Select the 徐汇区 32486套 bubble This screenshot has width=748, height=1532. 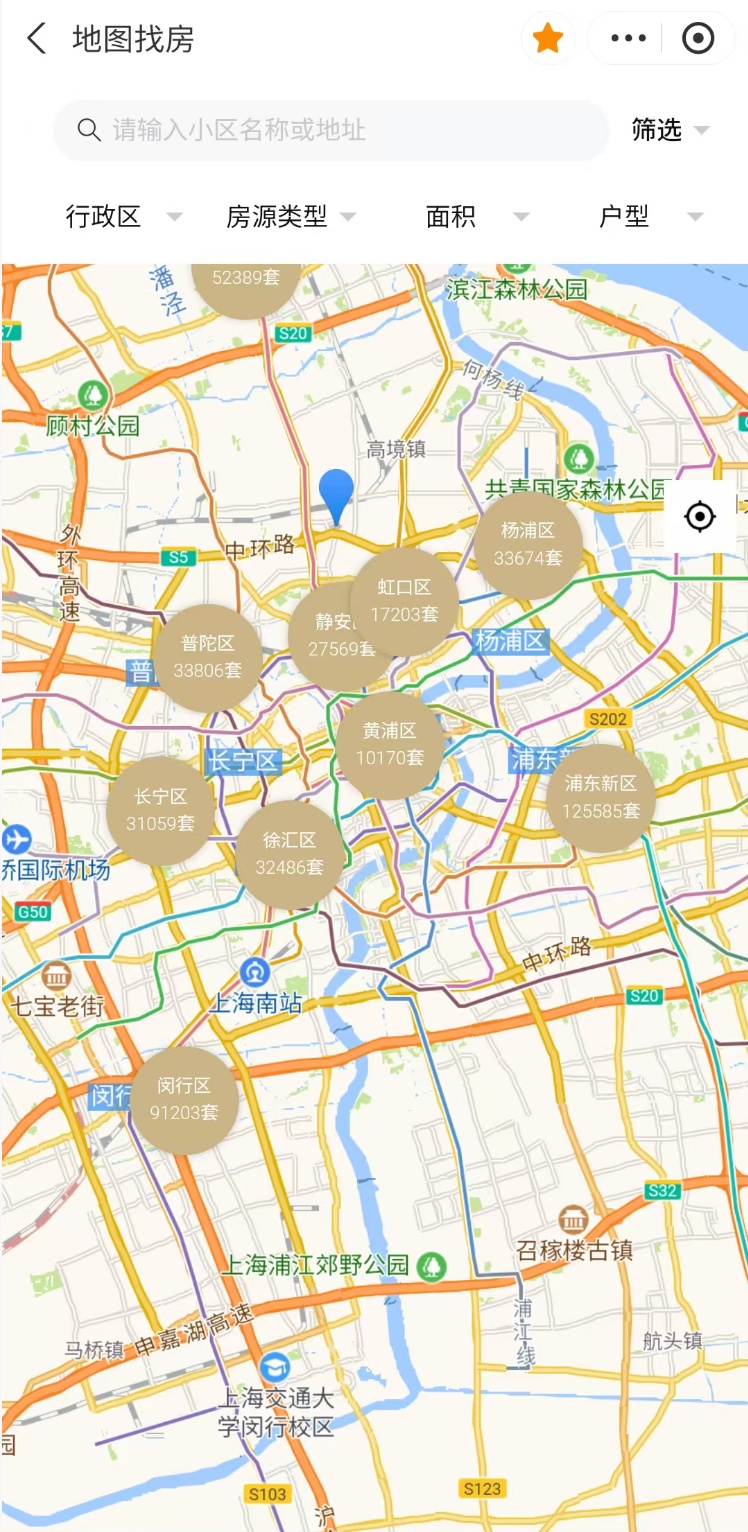pyautogui.click(x=289, y=855)
